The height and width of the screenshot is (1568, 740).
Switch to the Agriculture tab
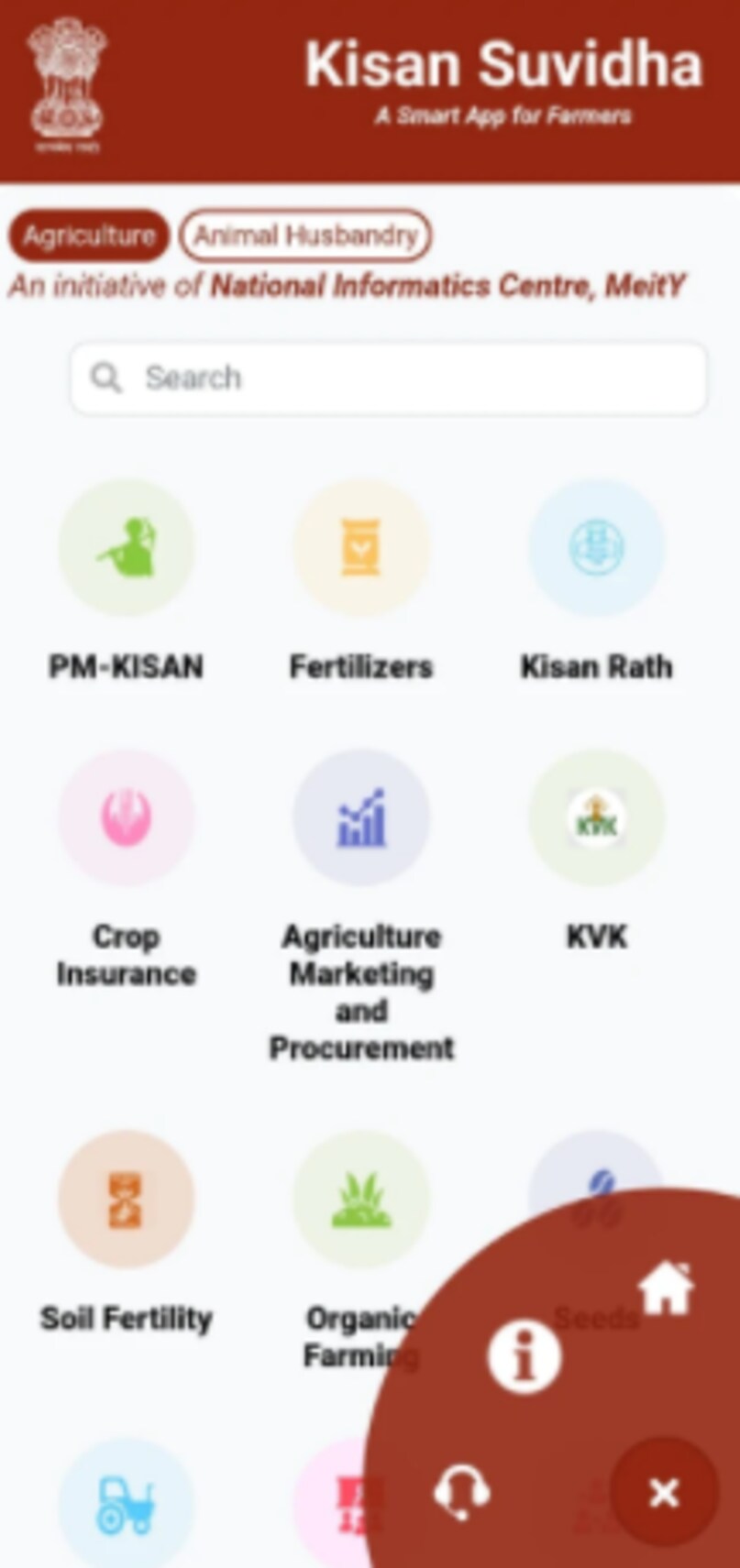(x=89, y=236)
